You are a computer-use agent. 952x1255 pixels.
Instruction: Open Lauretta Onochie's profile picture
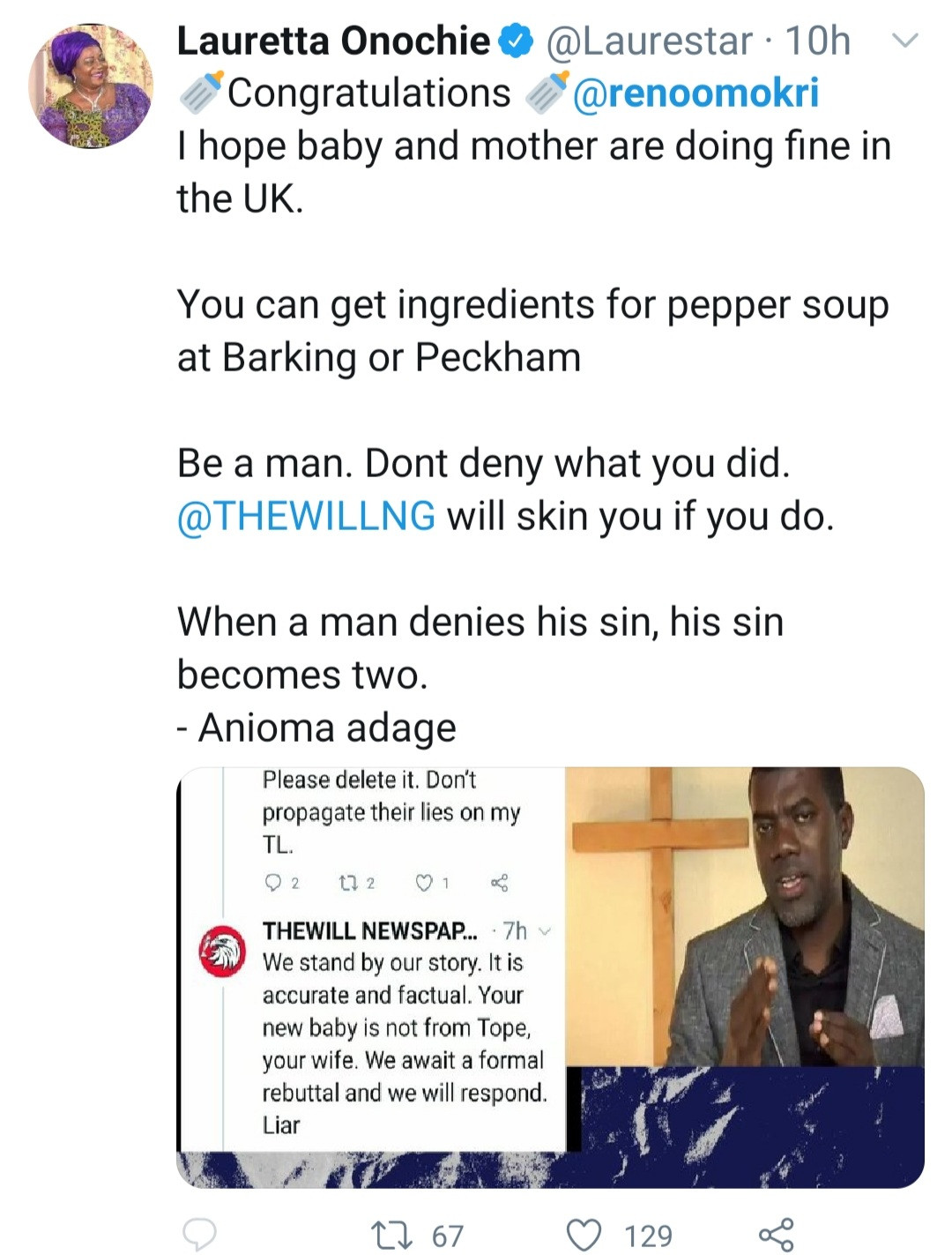pos(91,86)
